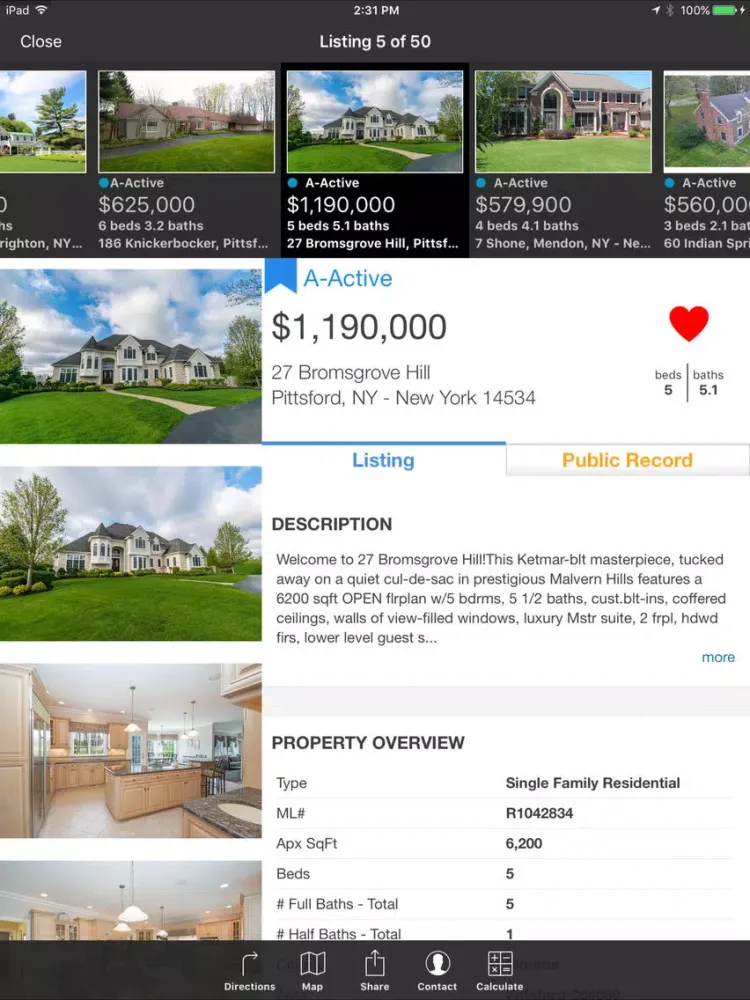This screenshot has width=750, height=1000.
Task: Open the second exterior lawn photo
Action: coord(130,553)
